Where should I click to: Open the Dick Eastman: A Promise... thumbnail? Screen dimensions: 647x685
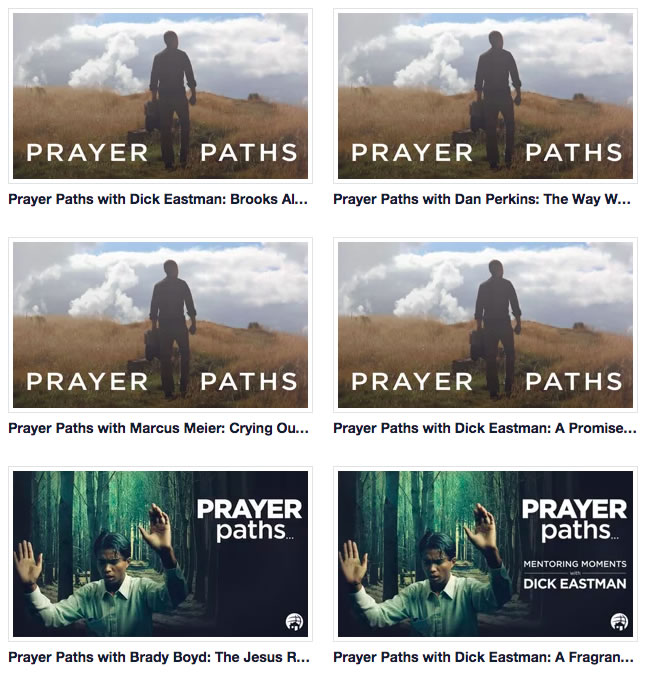click(x=485, y=325)
